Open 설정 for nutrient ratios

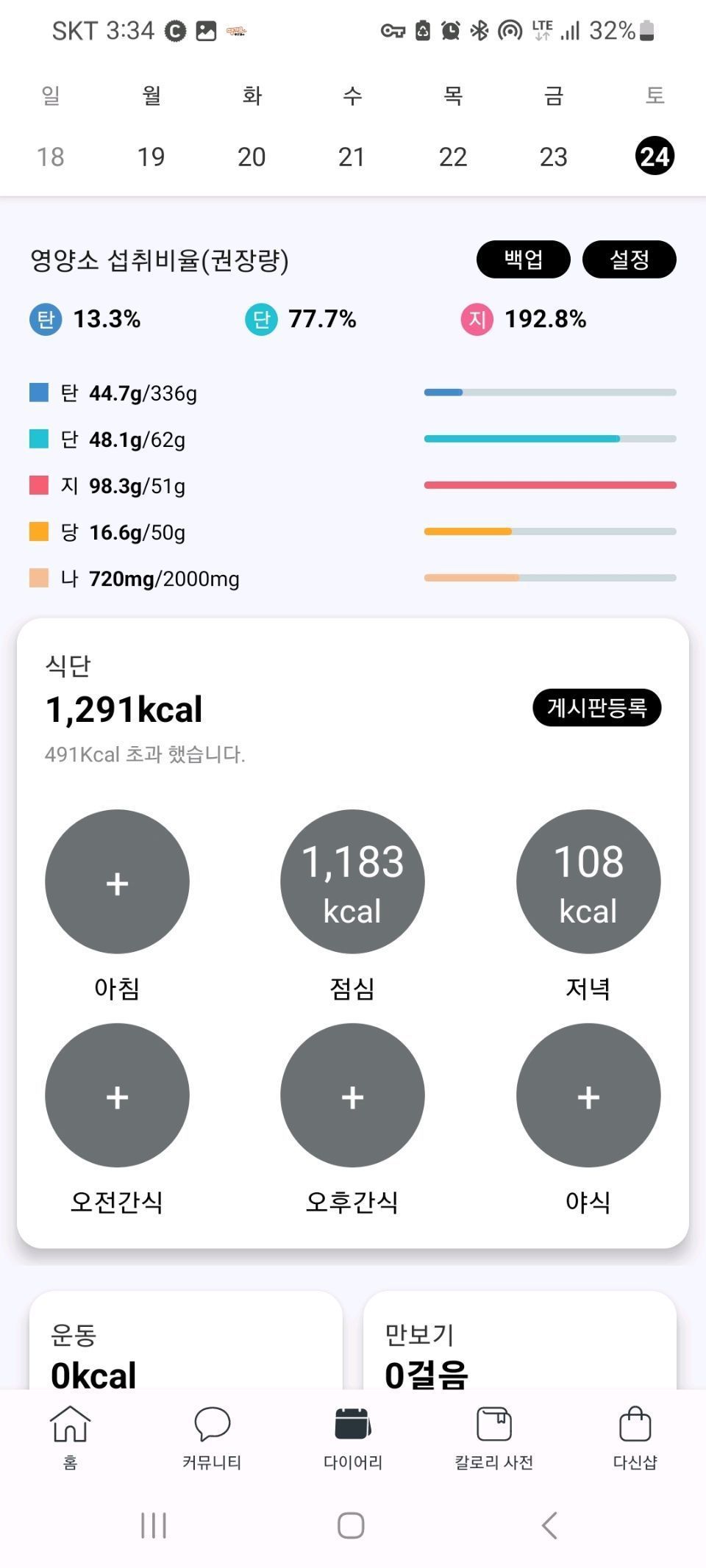[630, 259]
